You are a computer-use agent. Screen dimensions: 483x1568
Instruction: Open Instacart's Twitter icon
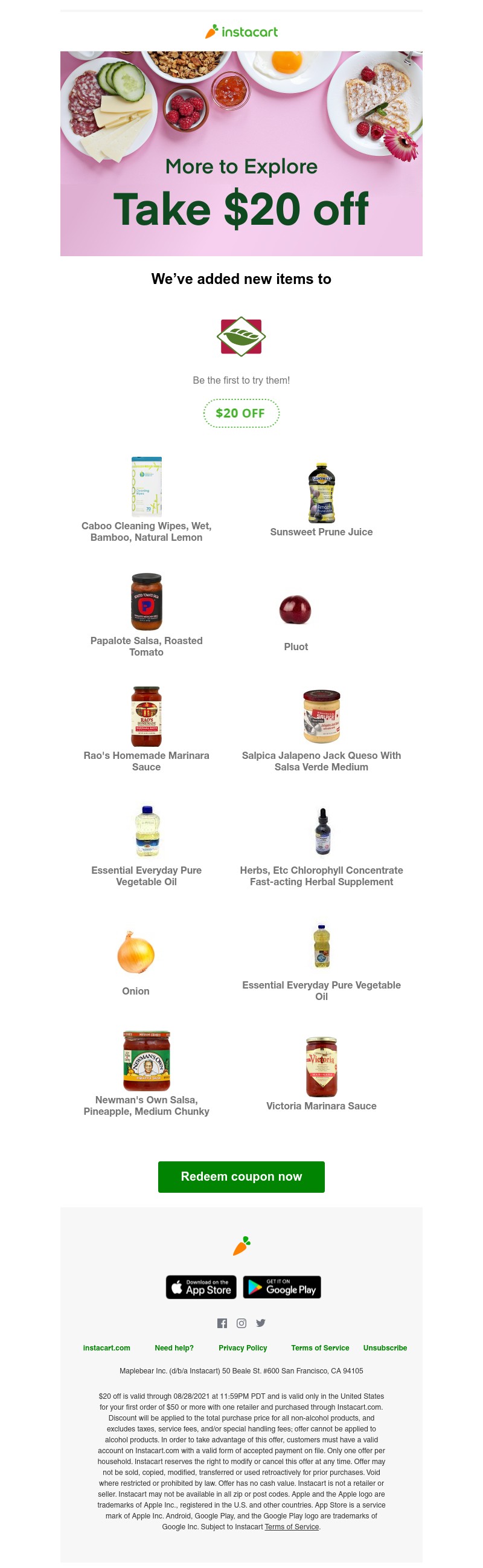(261, 1323)
